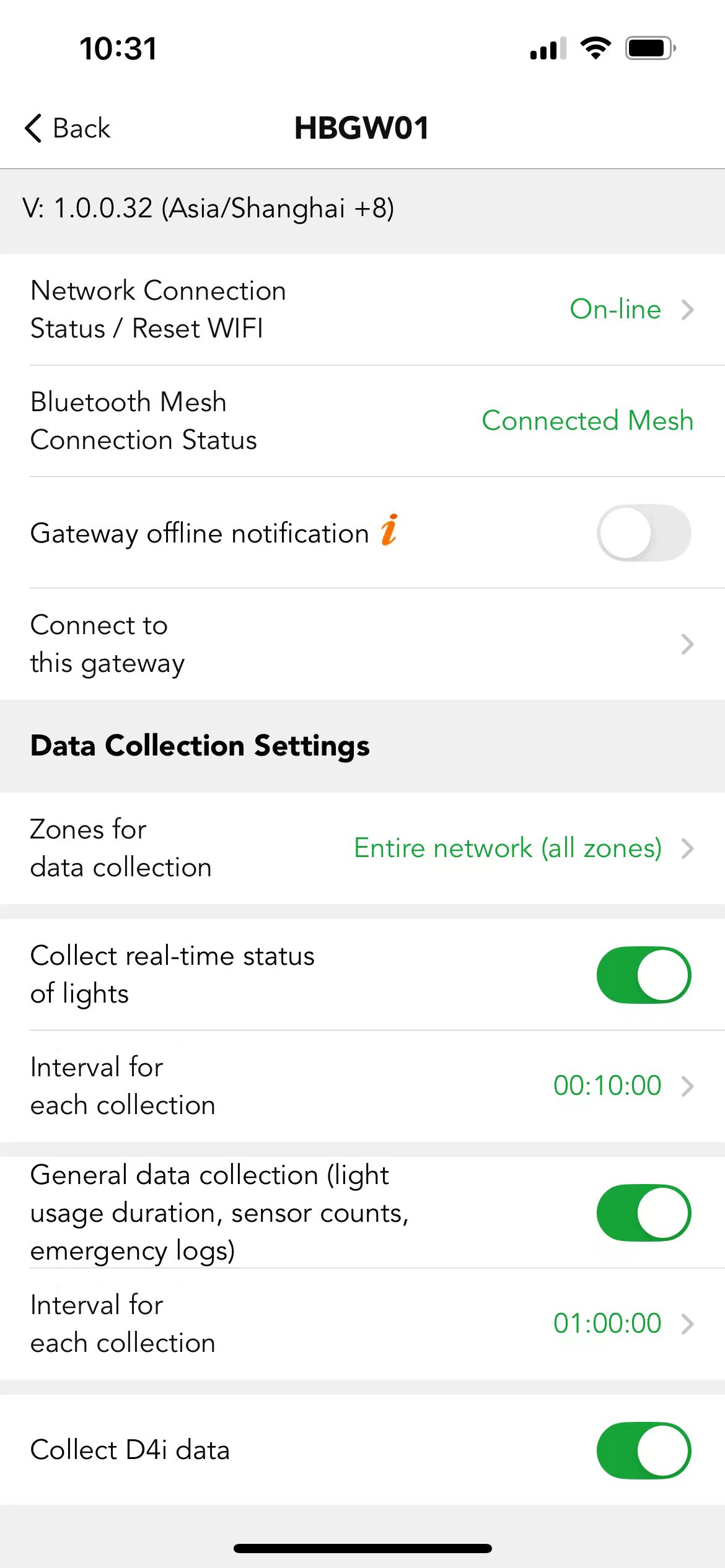Show info about gateway offline notification

tap(389, 530)
